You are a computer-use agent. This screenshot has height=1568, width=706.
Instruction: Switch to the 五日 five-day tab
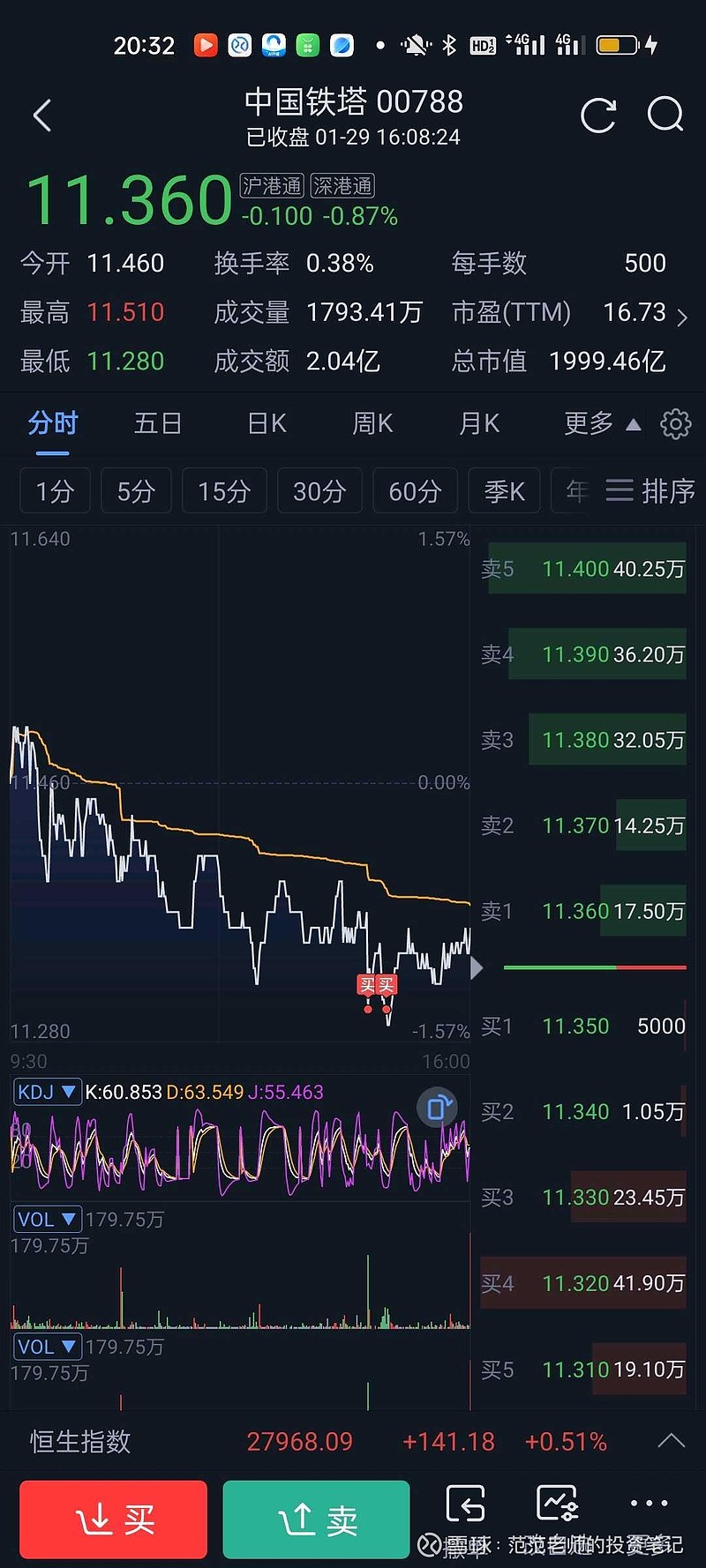click(157, 423)
